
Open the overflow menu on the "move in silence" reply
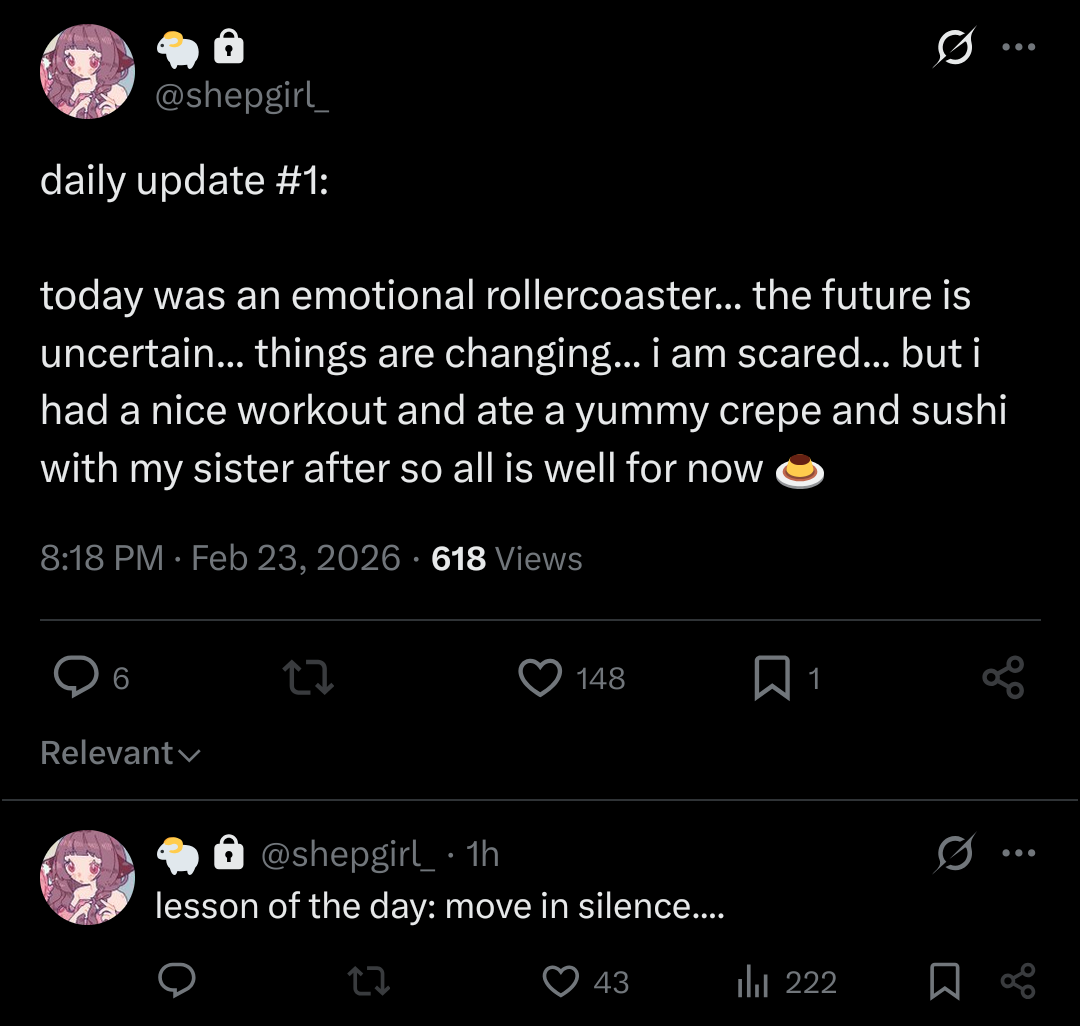coord(1018,853)
